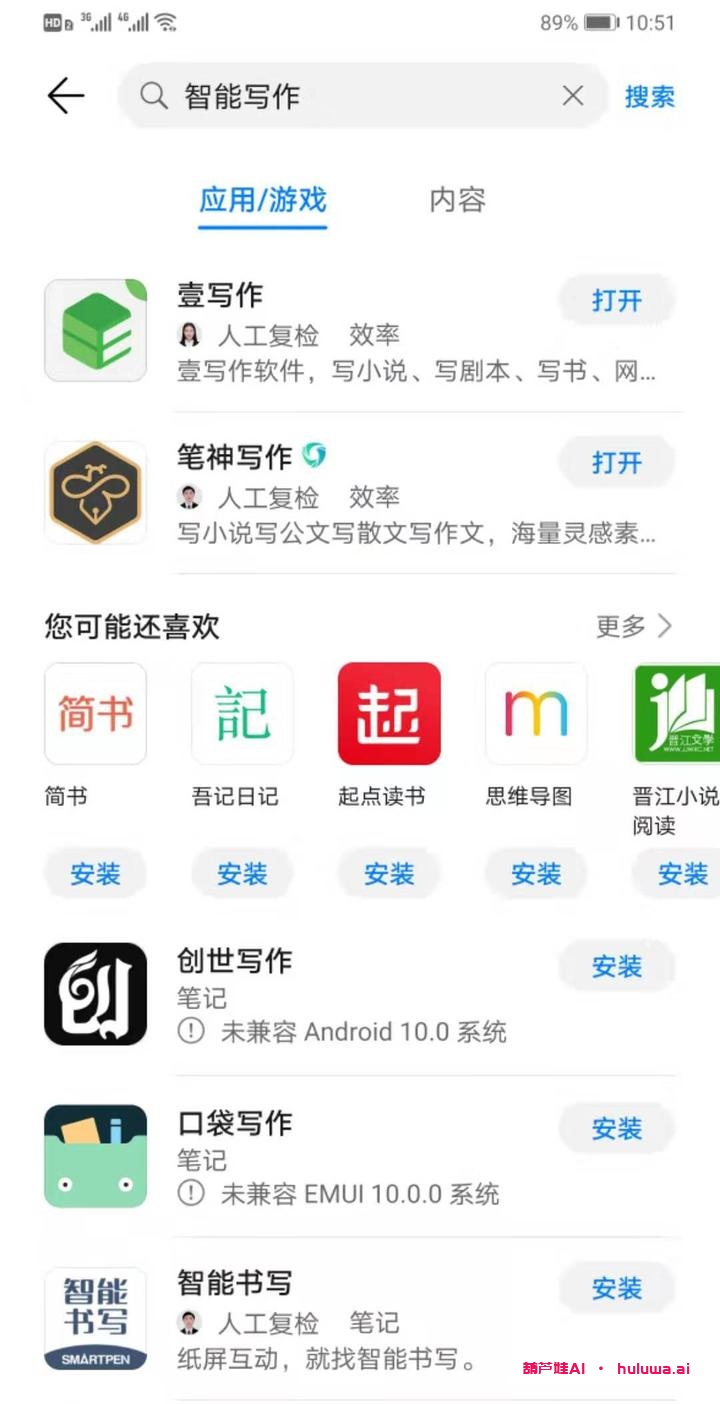
Task: Install 创世写作
Action: 616,967
